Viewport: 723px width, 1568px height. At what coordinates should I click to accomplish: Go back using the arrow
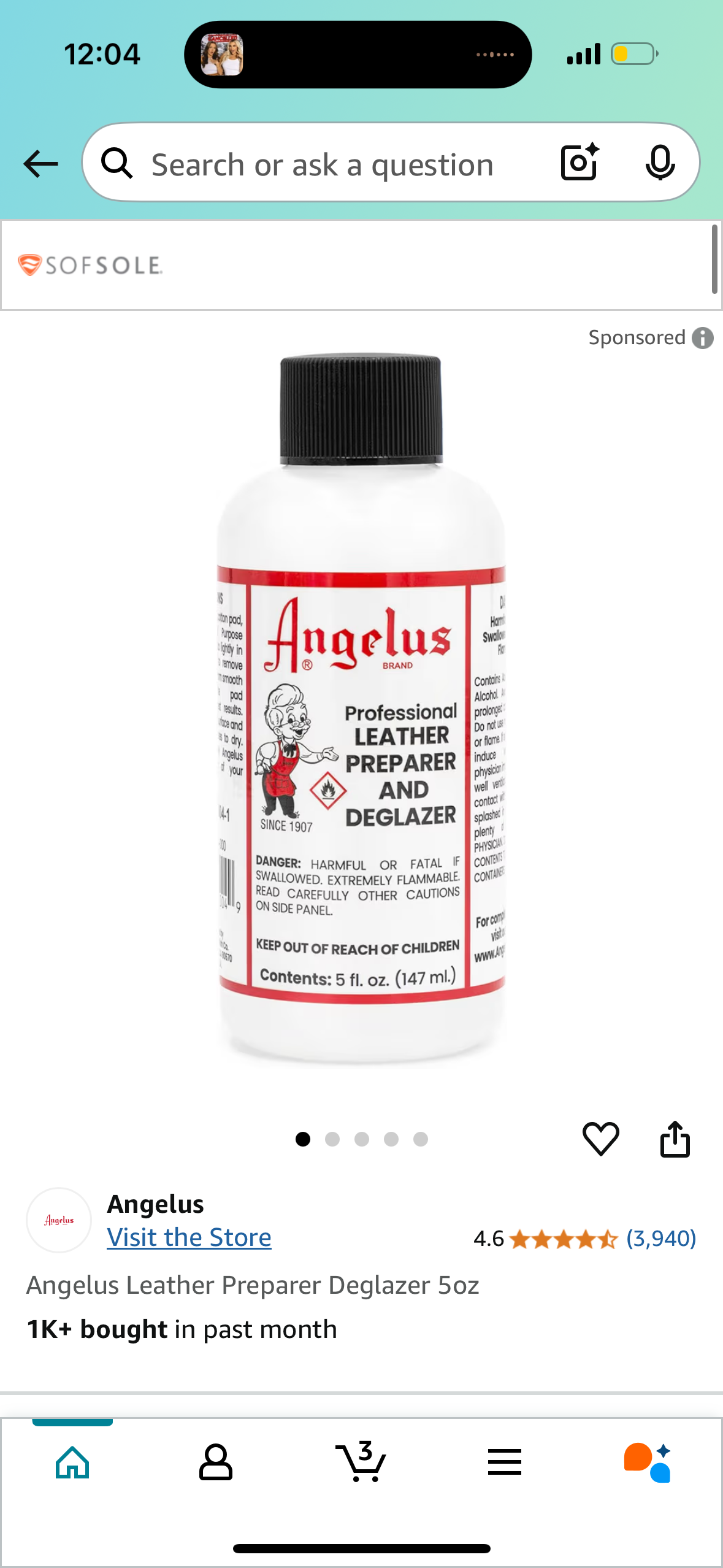(40, 164)
